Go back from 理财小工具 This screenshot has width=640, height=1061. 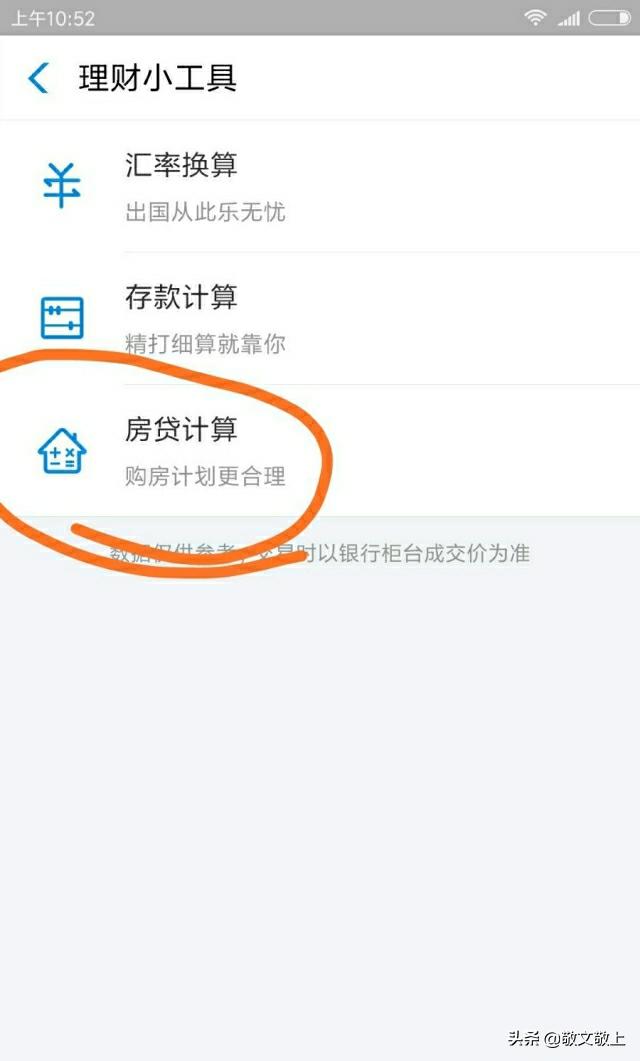pos(38,78)
